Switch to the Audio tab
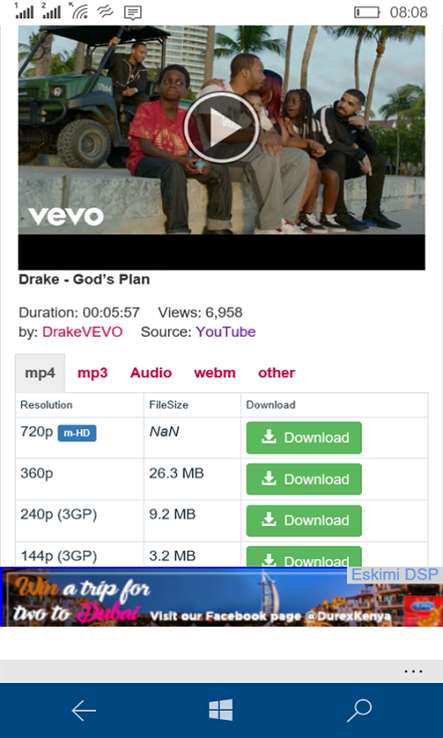The width and height of the screenshot is (443, 738). tap(151, 373)
